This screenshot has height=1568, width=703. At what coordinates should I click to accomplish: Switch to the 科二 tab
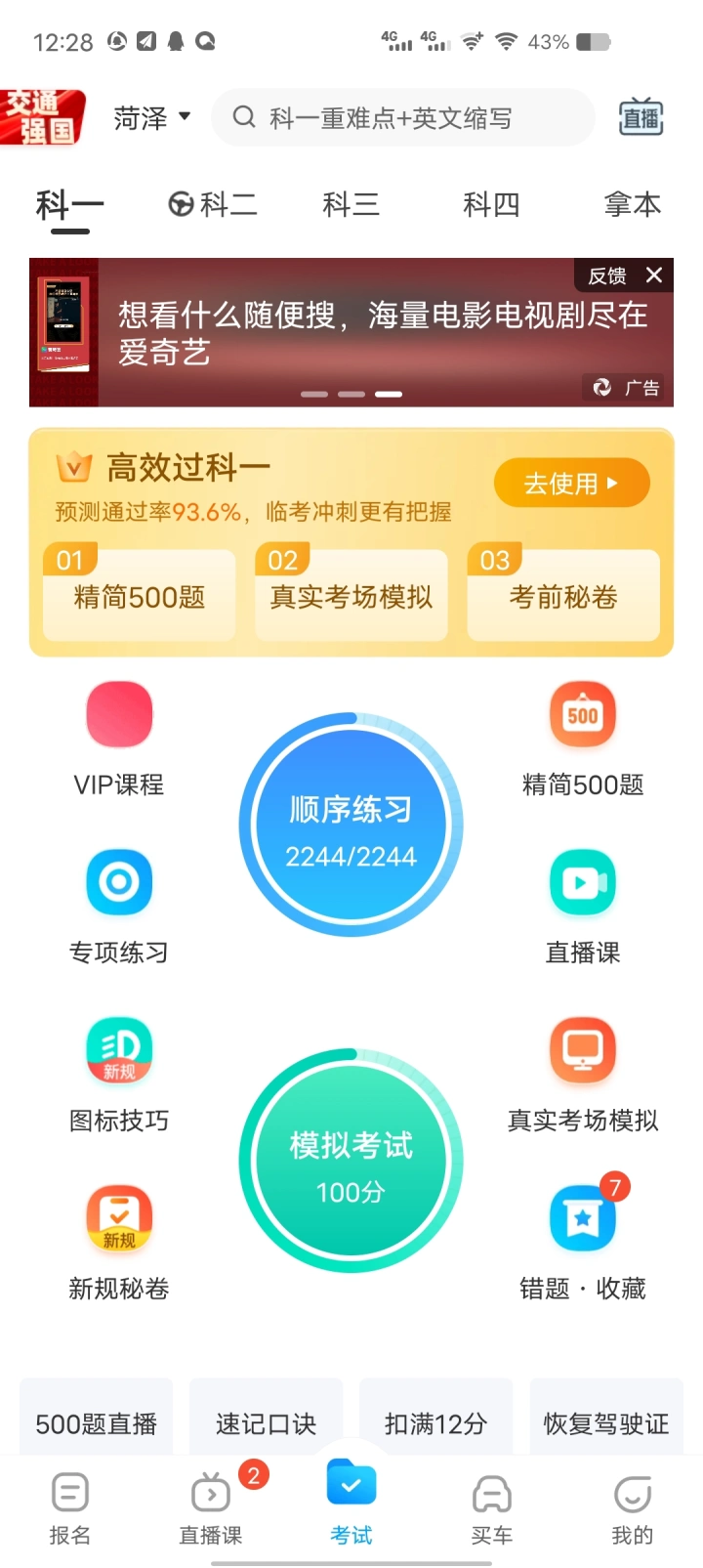pos(213,204)
